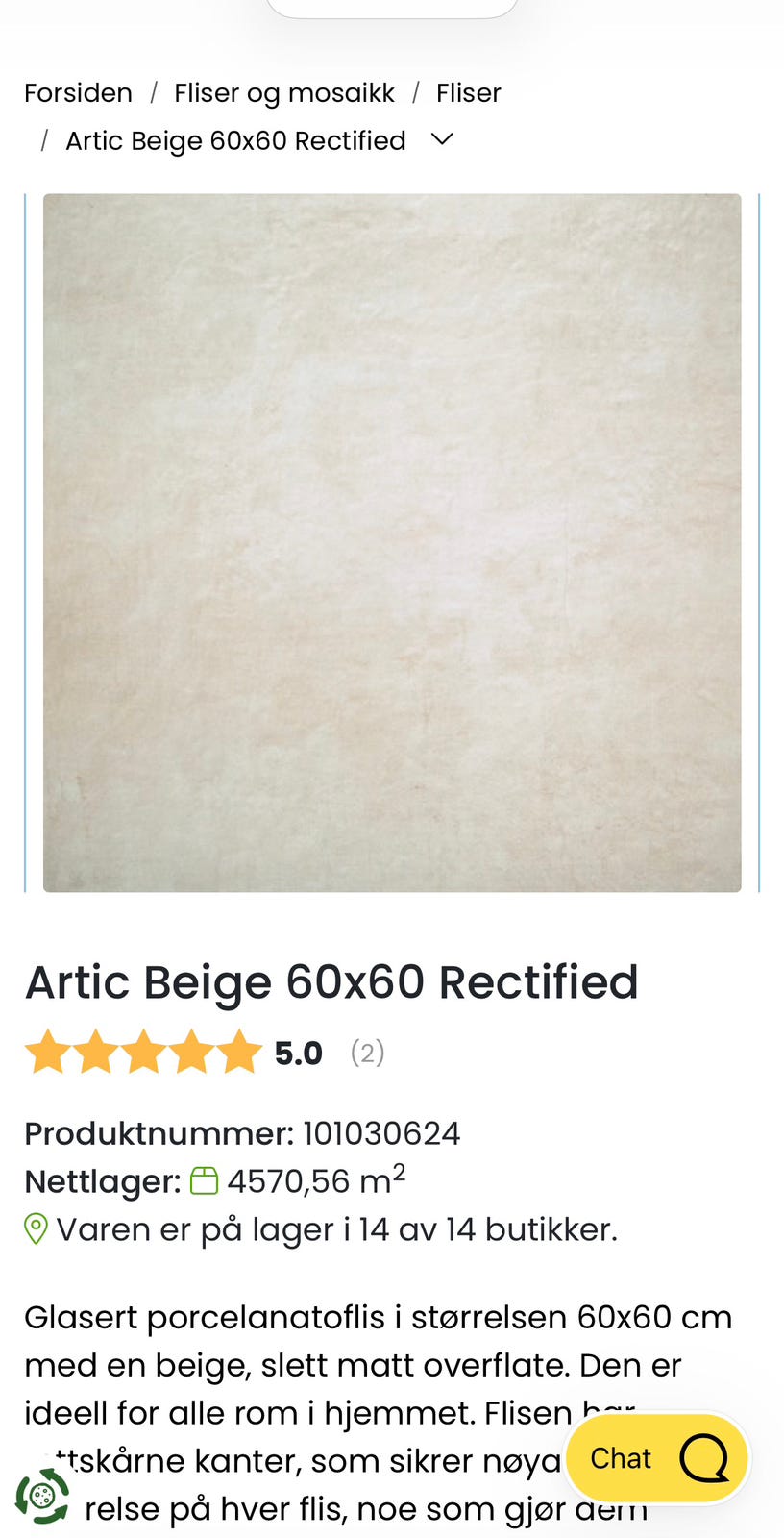
Task: Open the cookie settings icon
Action: [42, 1495]
